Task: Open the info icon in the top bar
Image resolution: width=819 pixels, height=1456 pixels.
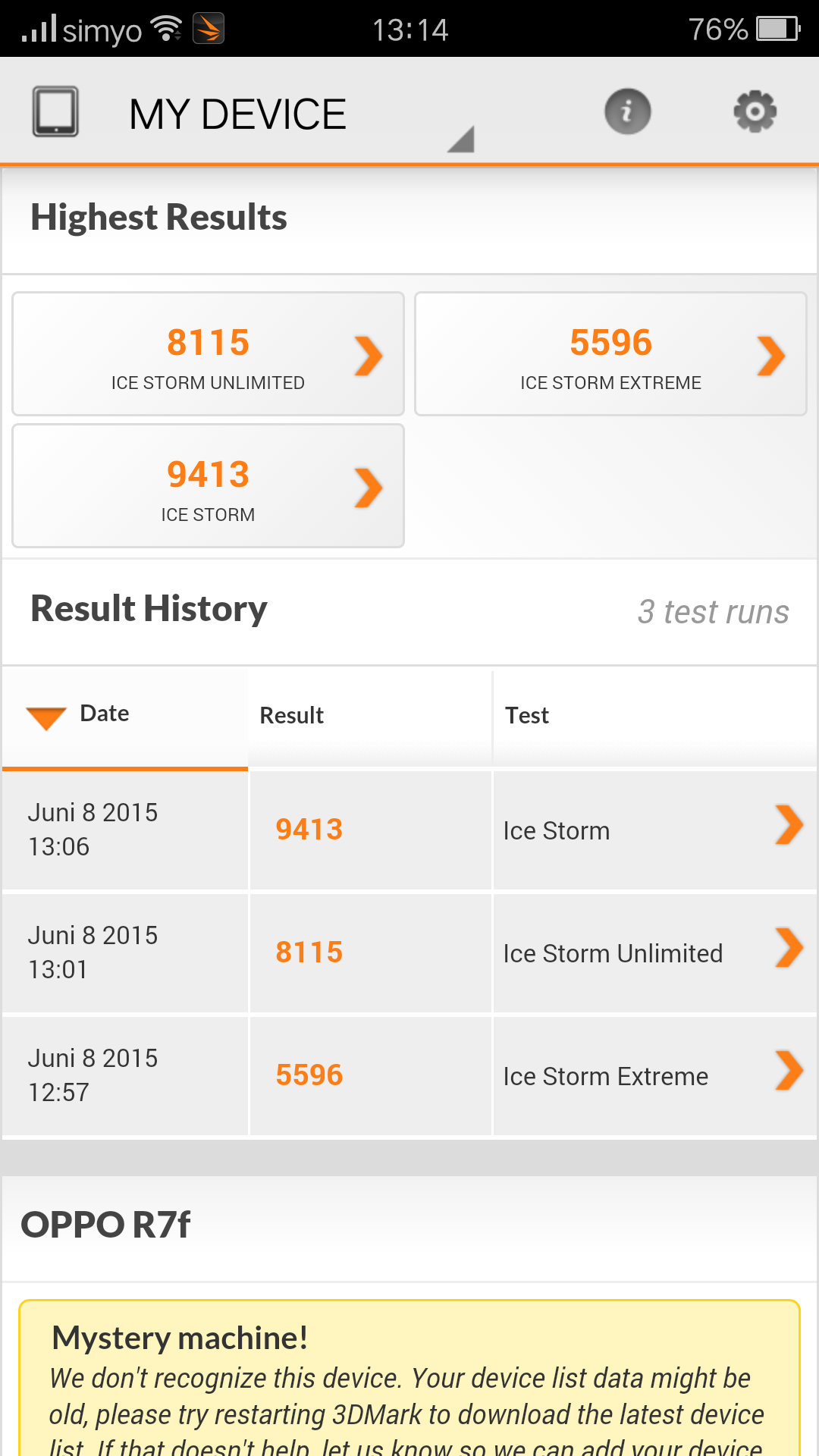Action: click(627, 111)
